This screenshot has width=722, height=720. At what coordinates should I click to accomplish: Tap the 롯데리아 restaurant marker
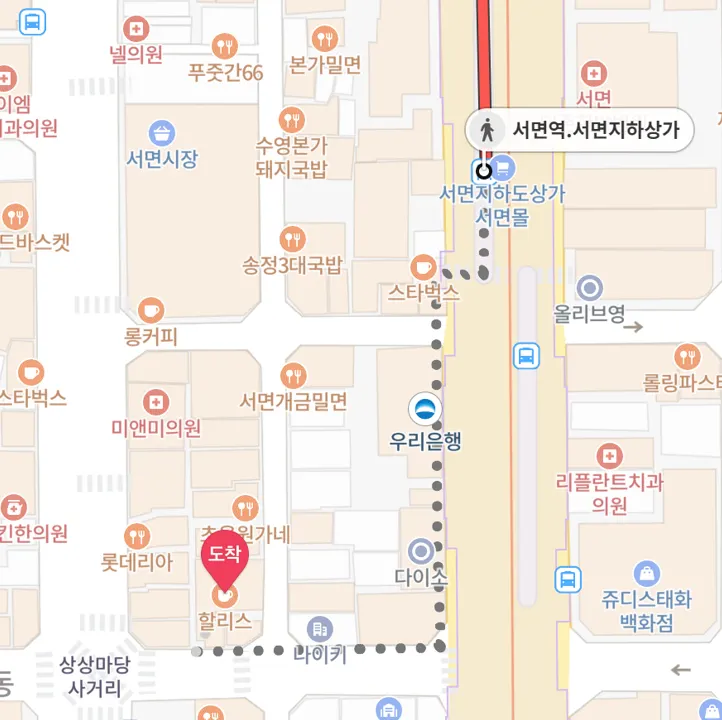pyautogui.click(x=137, y=536)
